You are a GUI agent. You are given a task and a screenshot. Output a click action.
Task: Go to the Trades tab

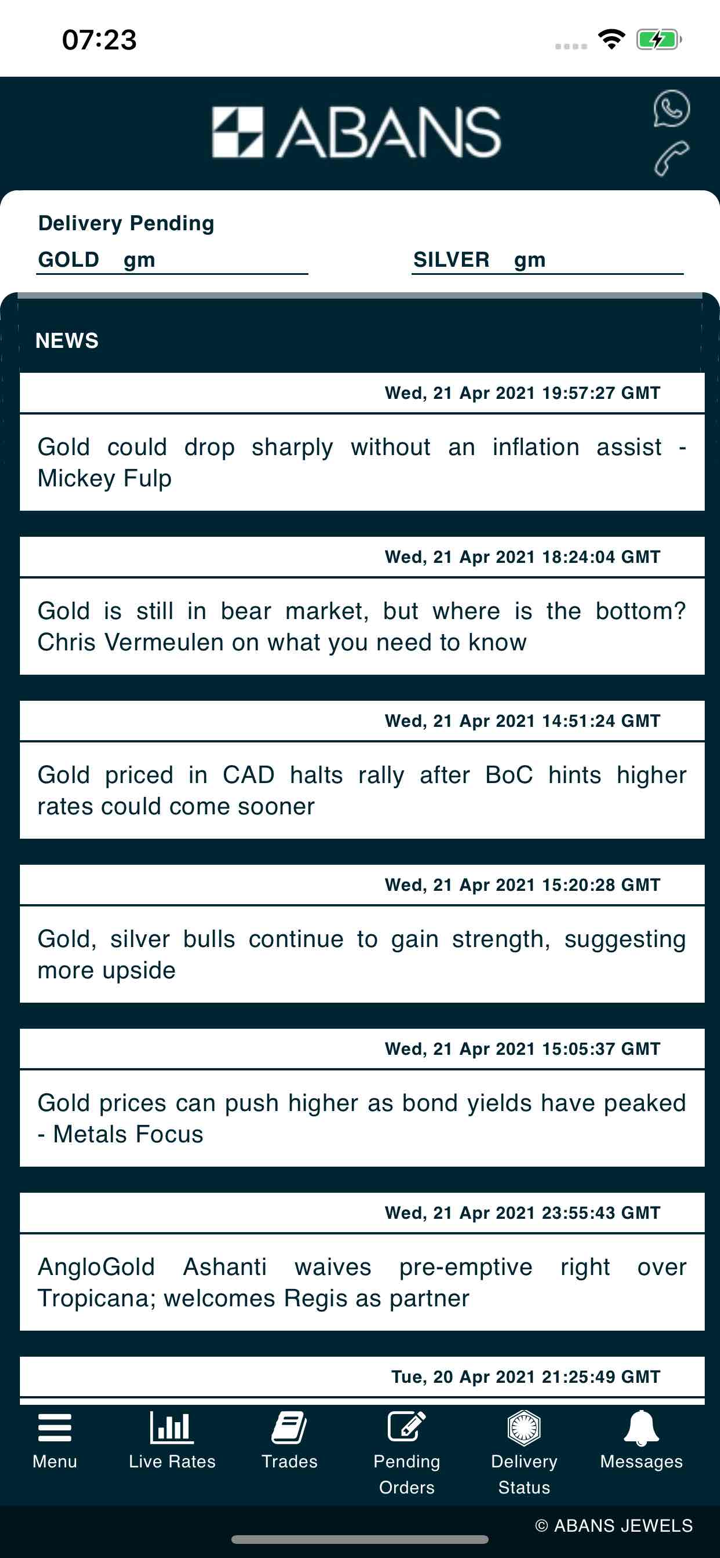pos(289,1442)
